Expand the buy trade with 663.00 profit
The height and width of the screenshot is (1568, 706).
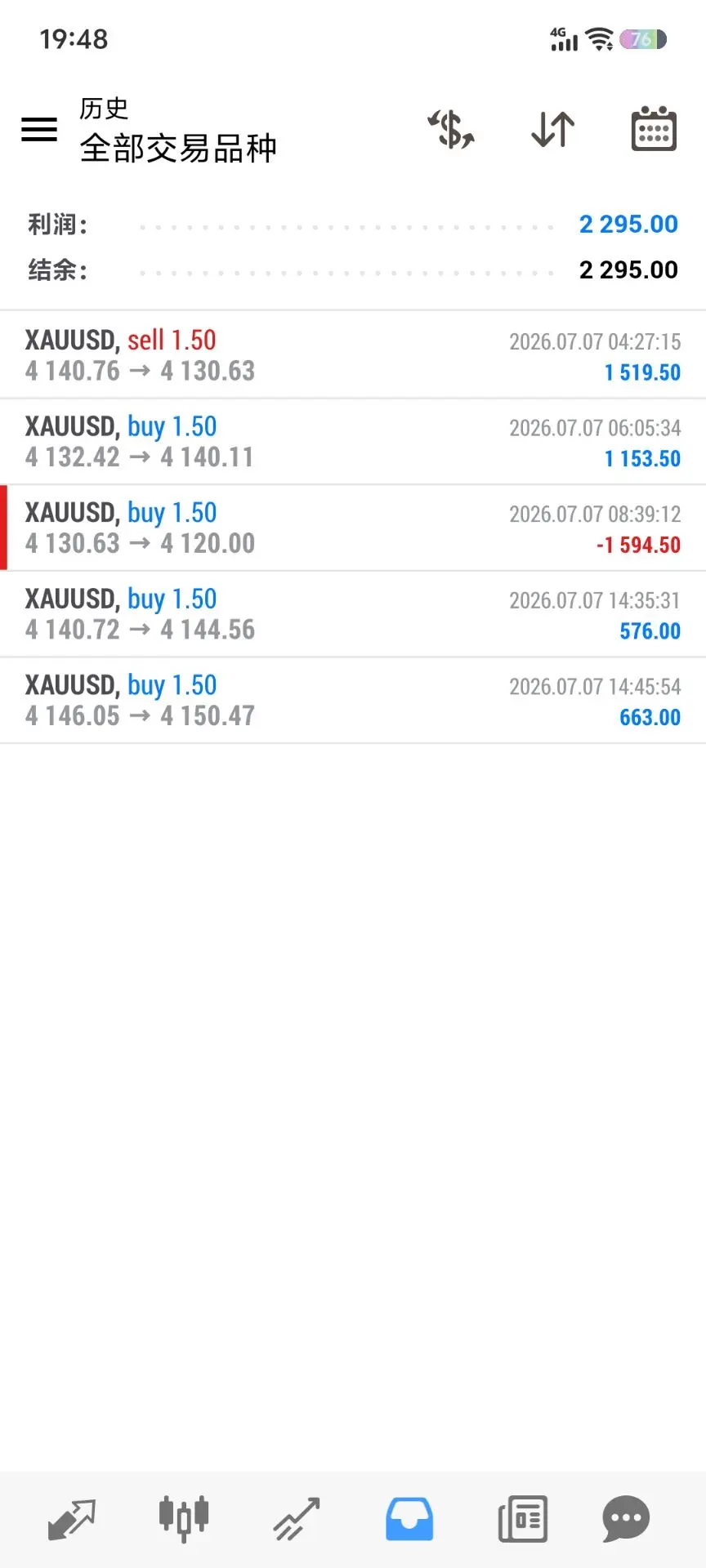[x=353, y=701]
